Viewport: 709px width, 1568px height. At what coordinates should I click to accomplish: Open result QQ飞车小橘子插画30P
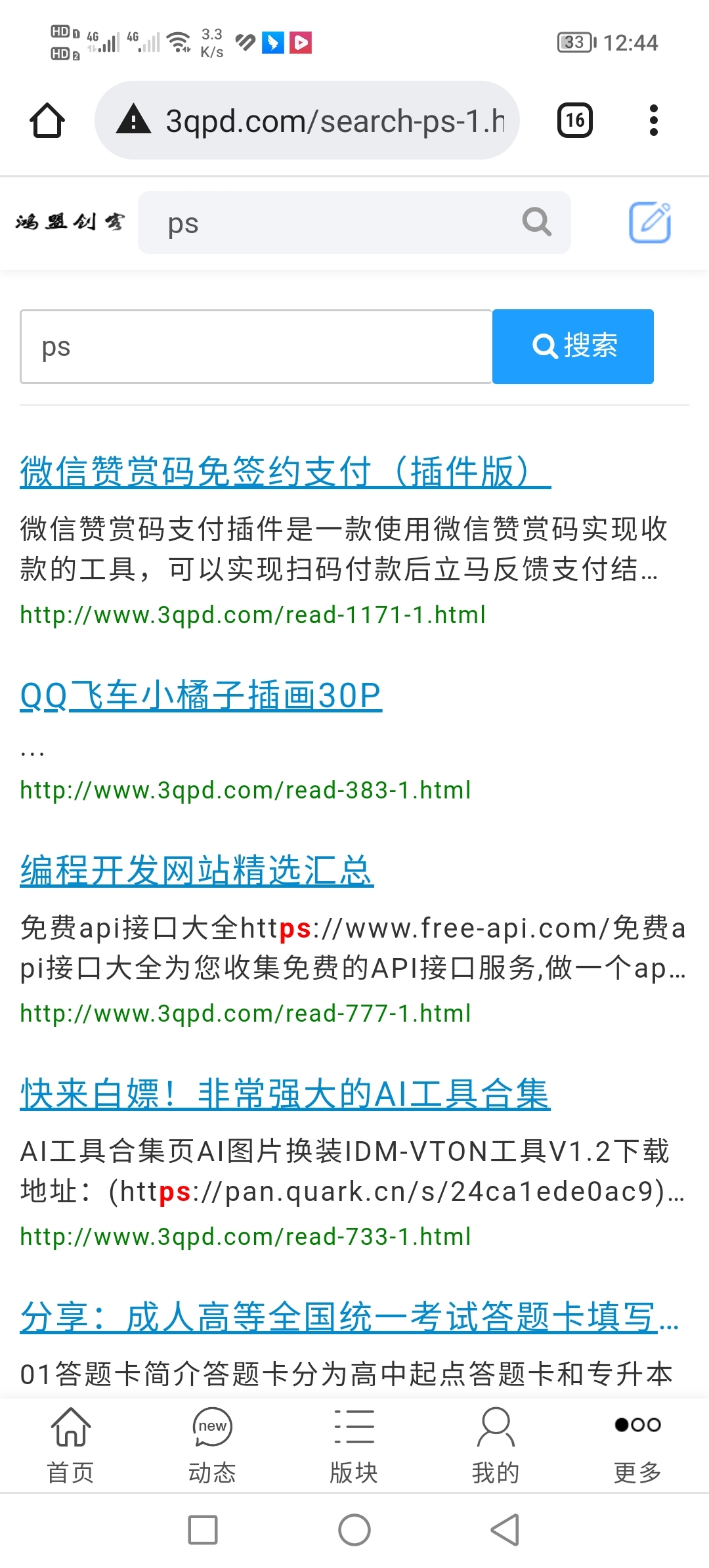coord(201,695)
